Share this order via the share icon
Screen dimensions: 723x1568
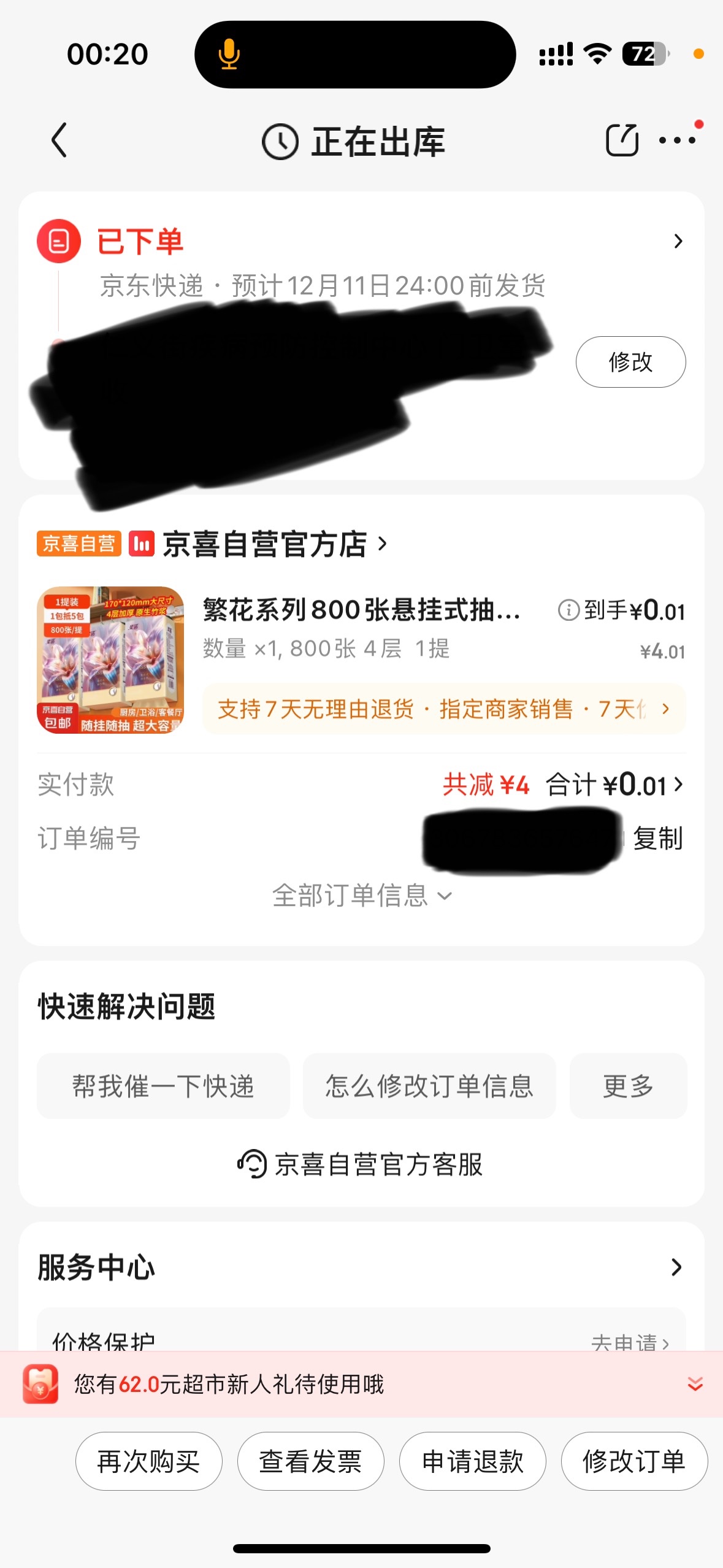[x=622, y=140]
